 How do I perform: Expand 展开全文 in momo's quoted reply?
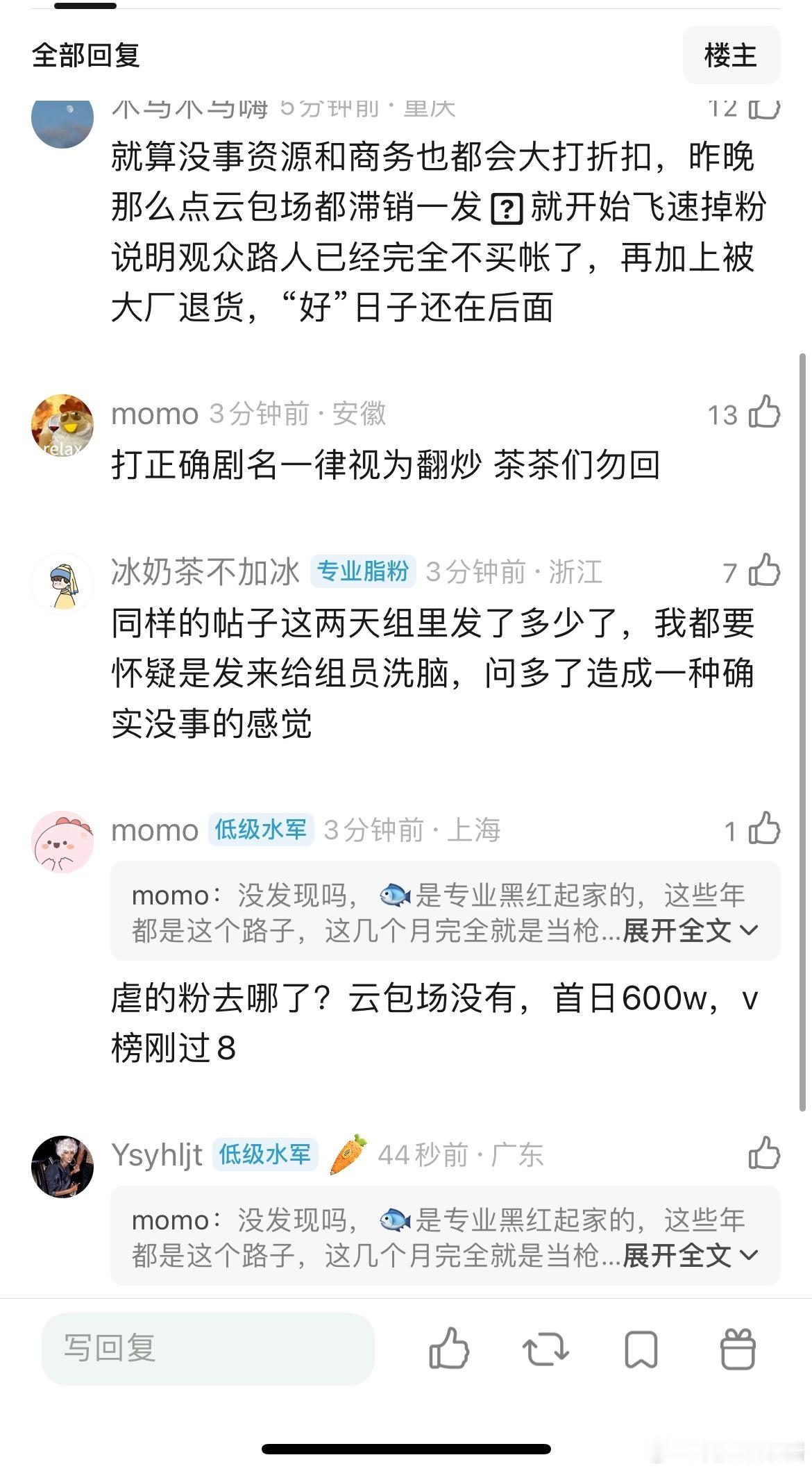[685, 932]
